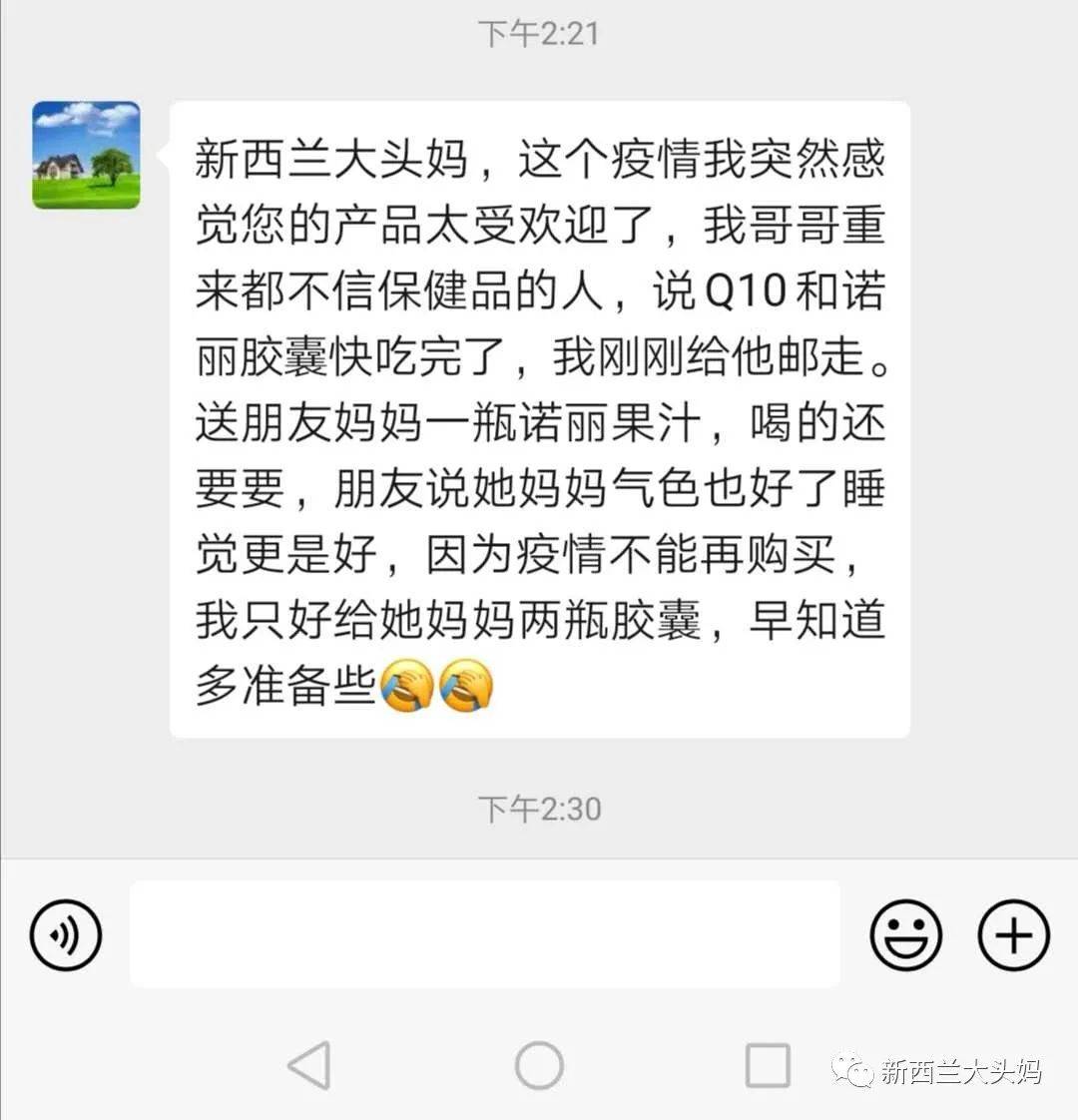Open recent apps with the square button
The width and height of the screenshot is (1078, 1120).
pos(768,1065)
